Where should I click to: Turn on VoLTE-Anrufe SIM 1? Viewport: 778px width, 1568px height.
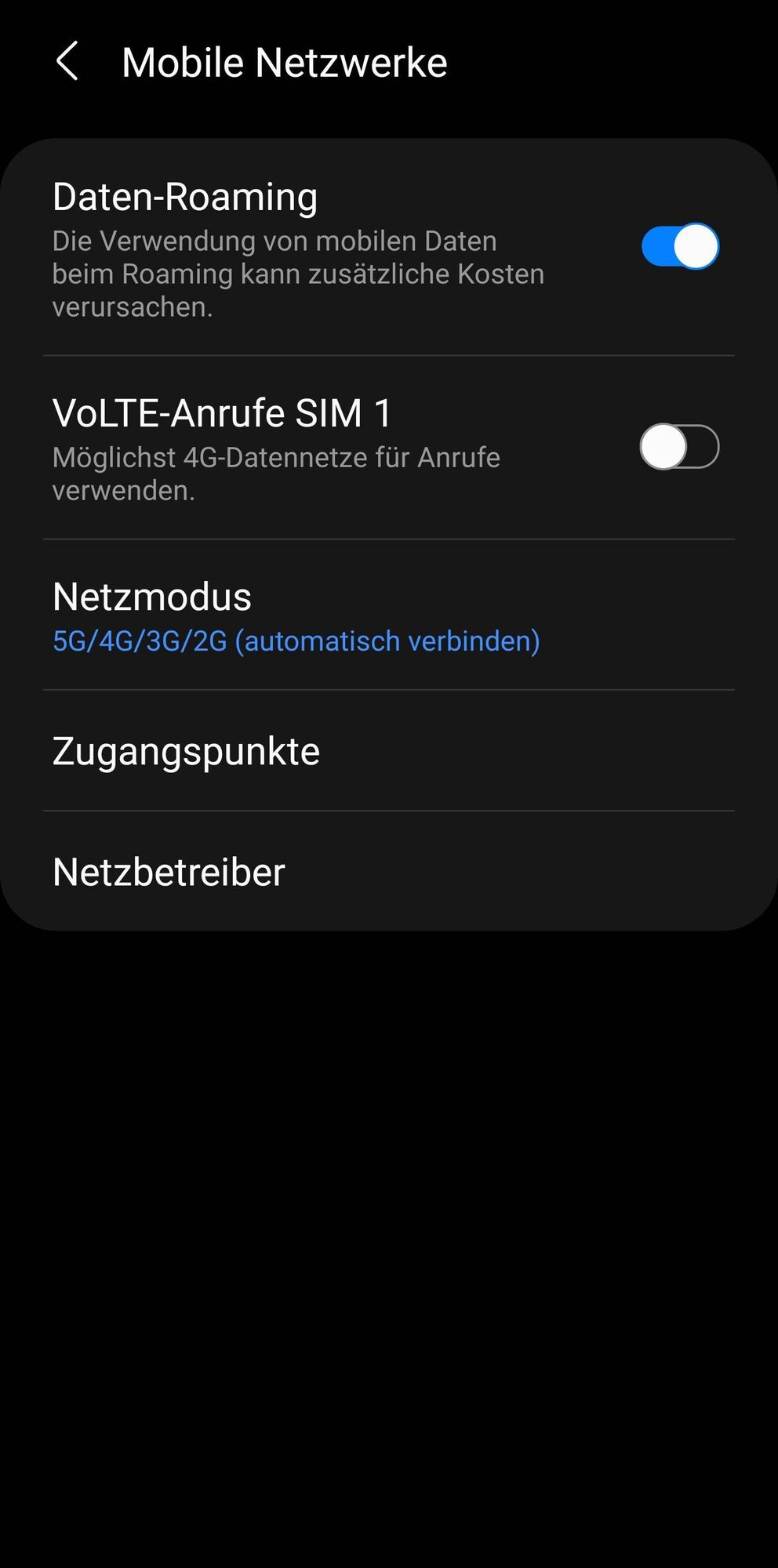679,447
